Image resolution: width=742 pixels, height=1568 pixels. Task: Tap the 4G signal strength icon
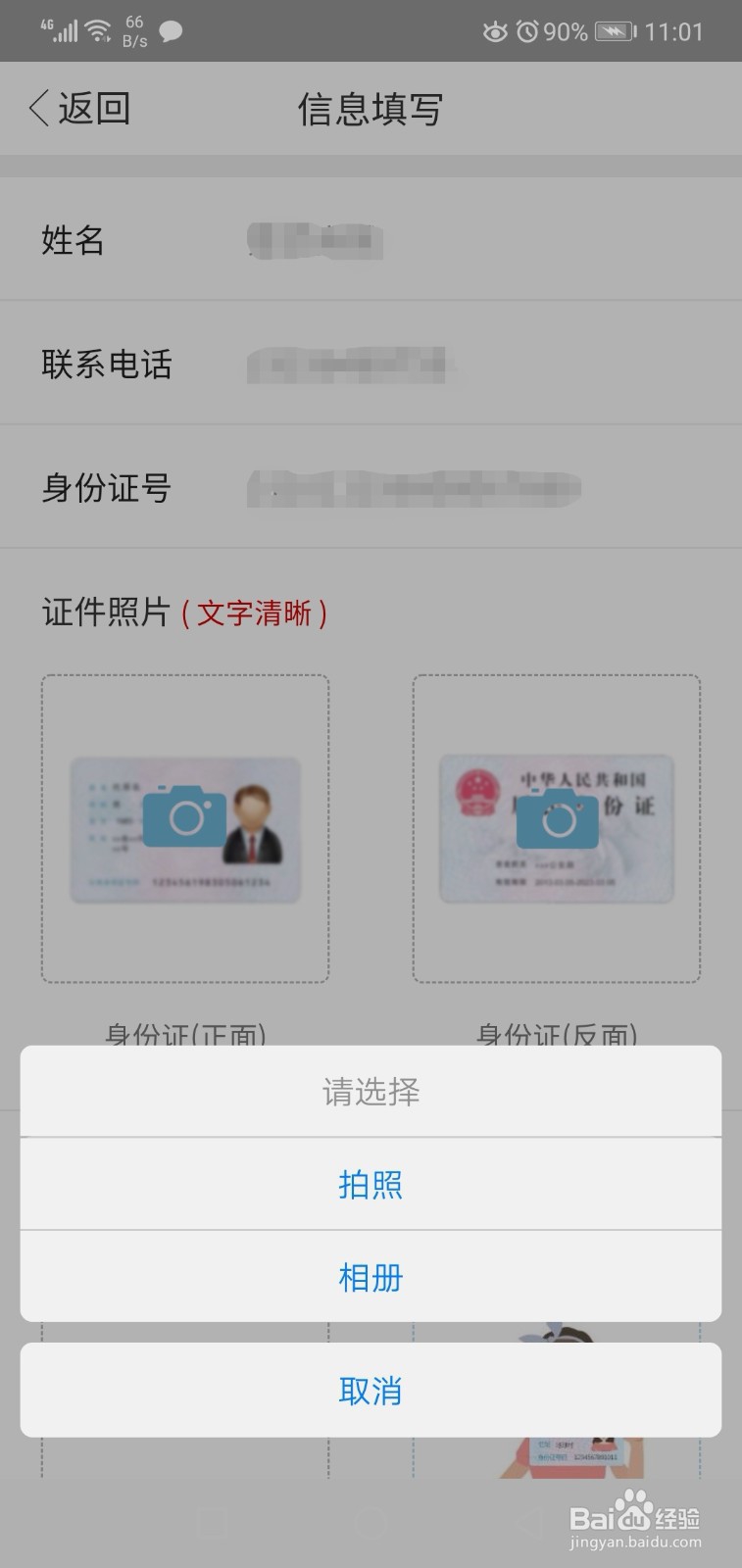(x=61, y=28)
